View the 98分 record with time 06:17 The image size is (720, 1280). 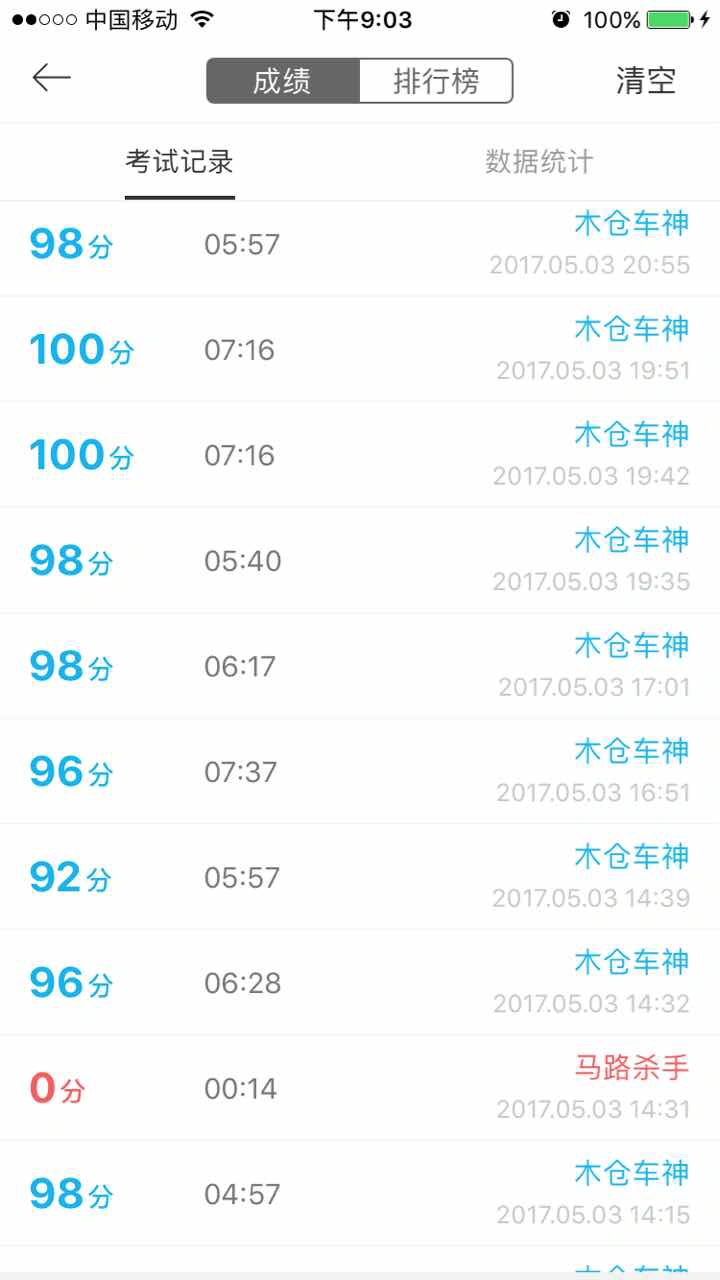[x=360, y=666]
